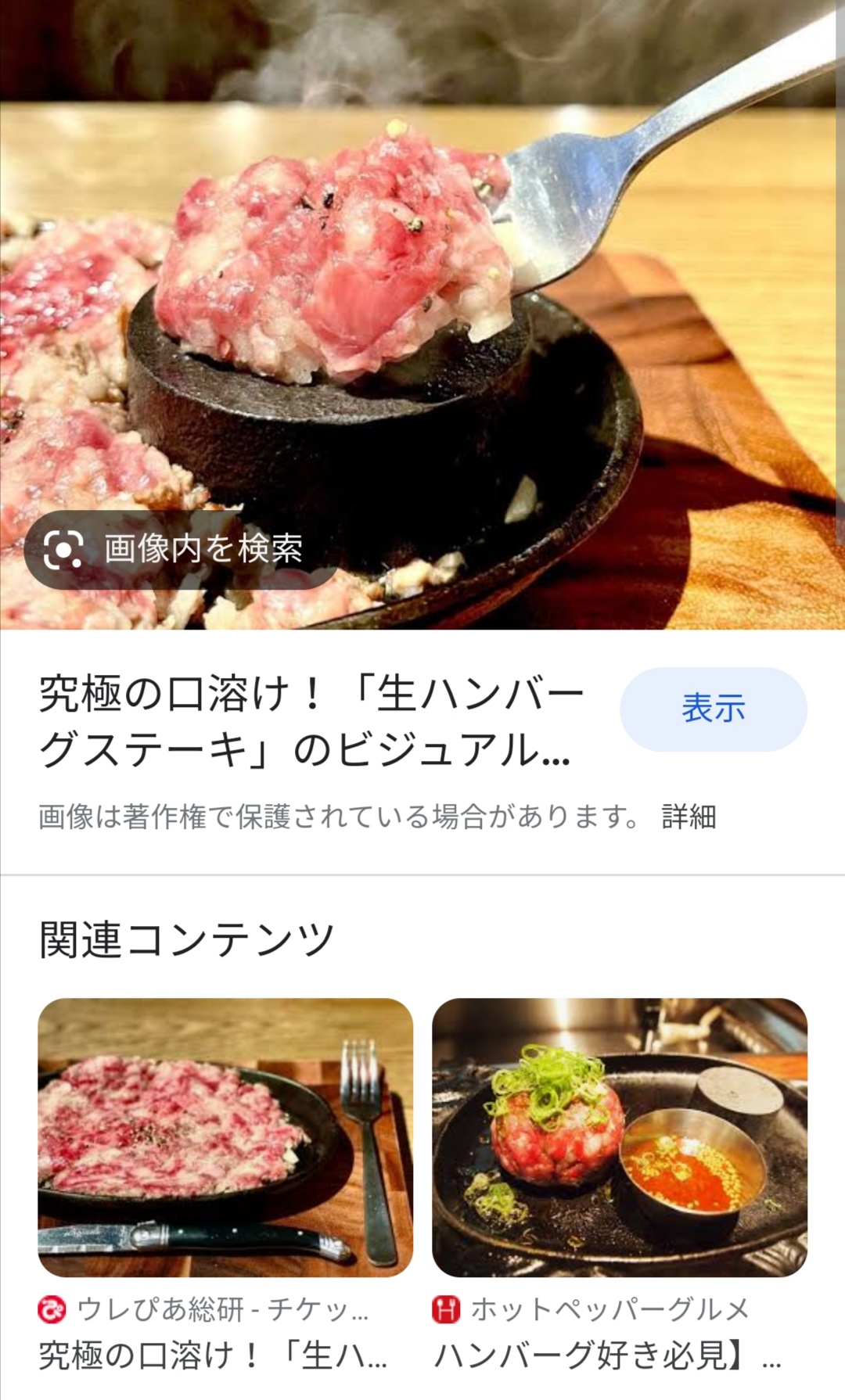Open the 究極の口溶け article title
Viewport: 845px width, 1400px height.
(311, 722)
